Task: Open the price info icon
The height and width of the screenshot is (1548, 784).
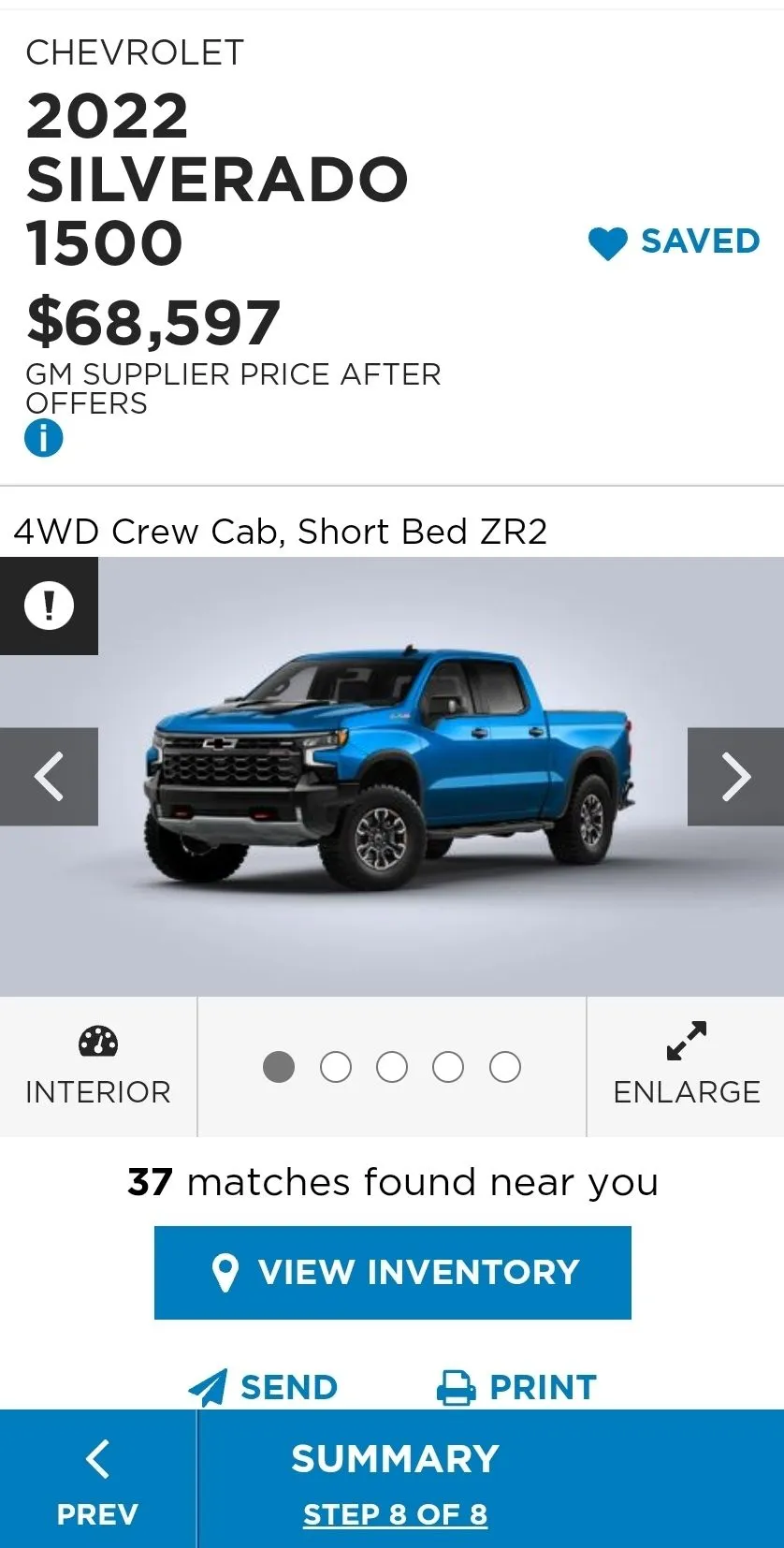Action: tap(44, 438)
